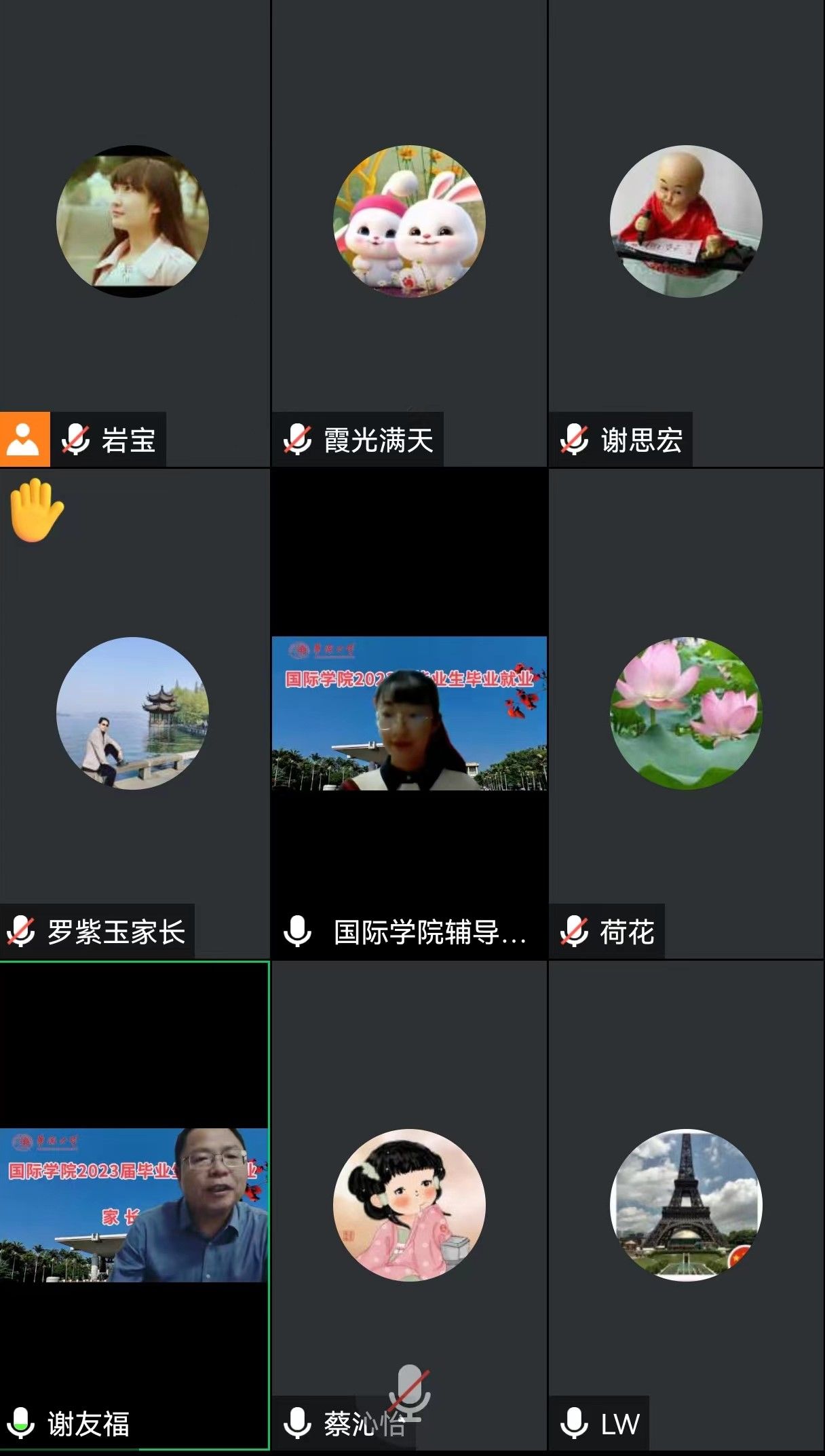Screen dimensions: 825x1456
Task: Enlarge speaker video of 谢友福
Action: pyautogui.click(x=134, y=1205)
